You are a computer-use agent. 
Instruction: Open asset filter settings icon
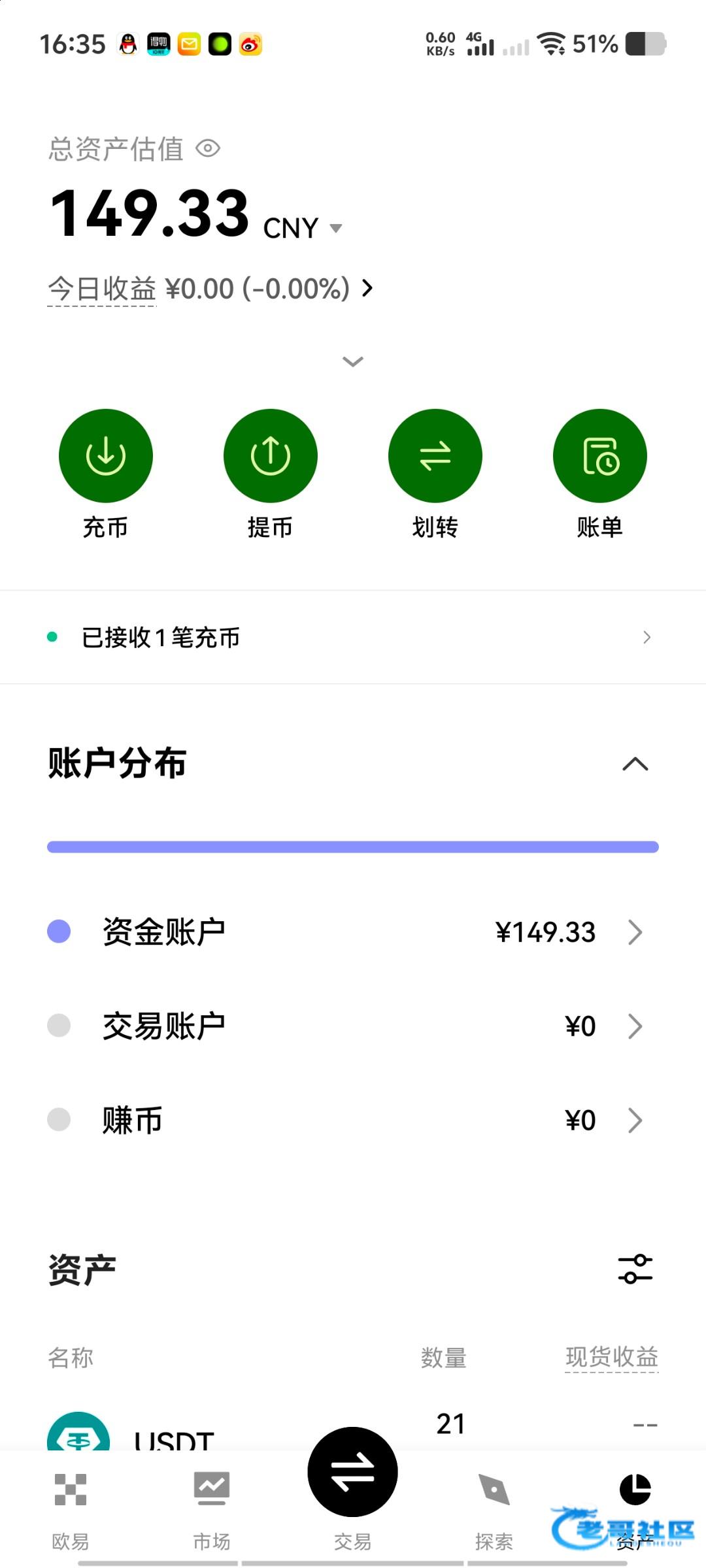coord(635,1269)
